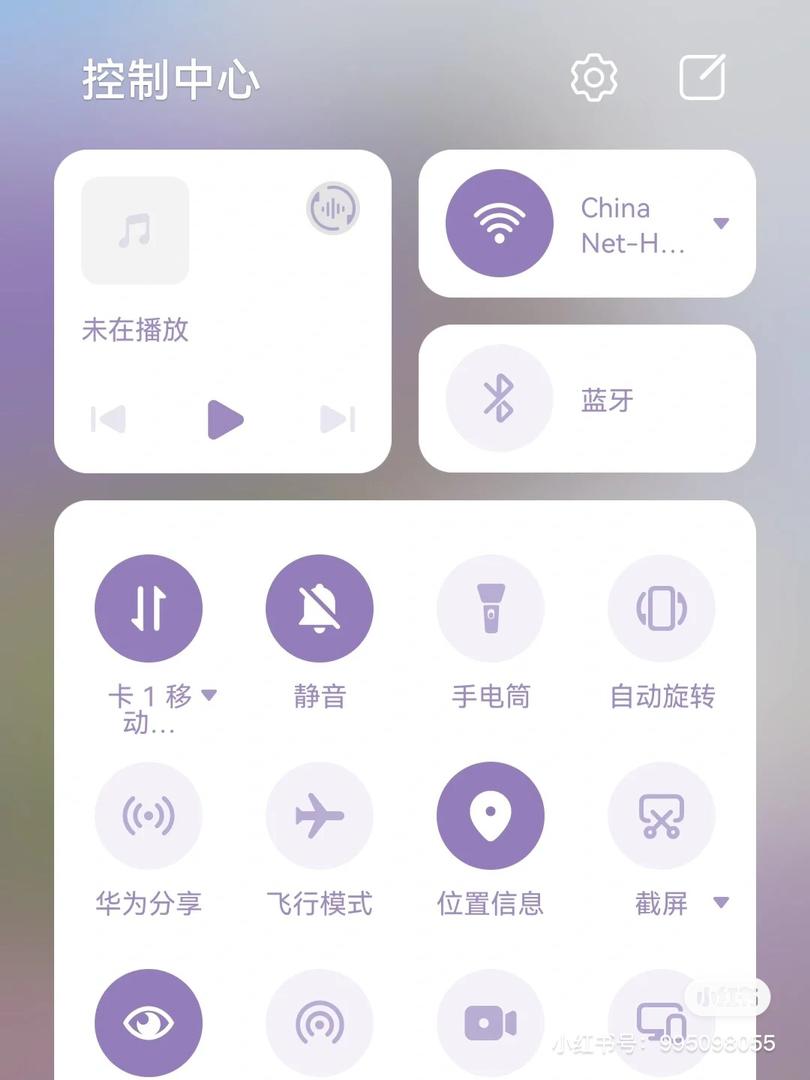
Task: Skip to the next track
Action: click(338, 419)
